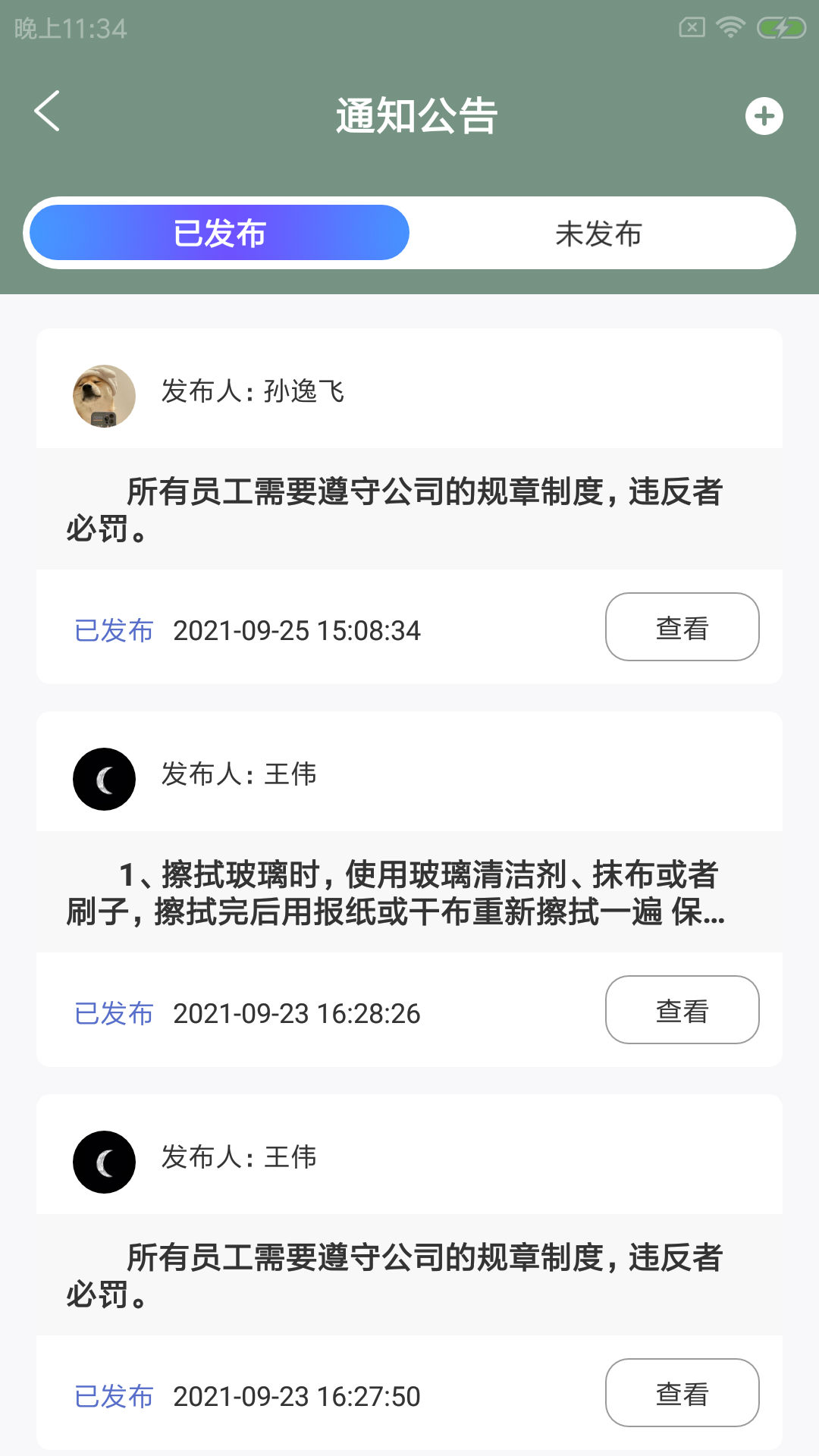
Task: Tap the 已发布 status label on first notice
Action: pyautogui.click(x=114, y=630)
